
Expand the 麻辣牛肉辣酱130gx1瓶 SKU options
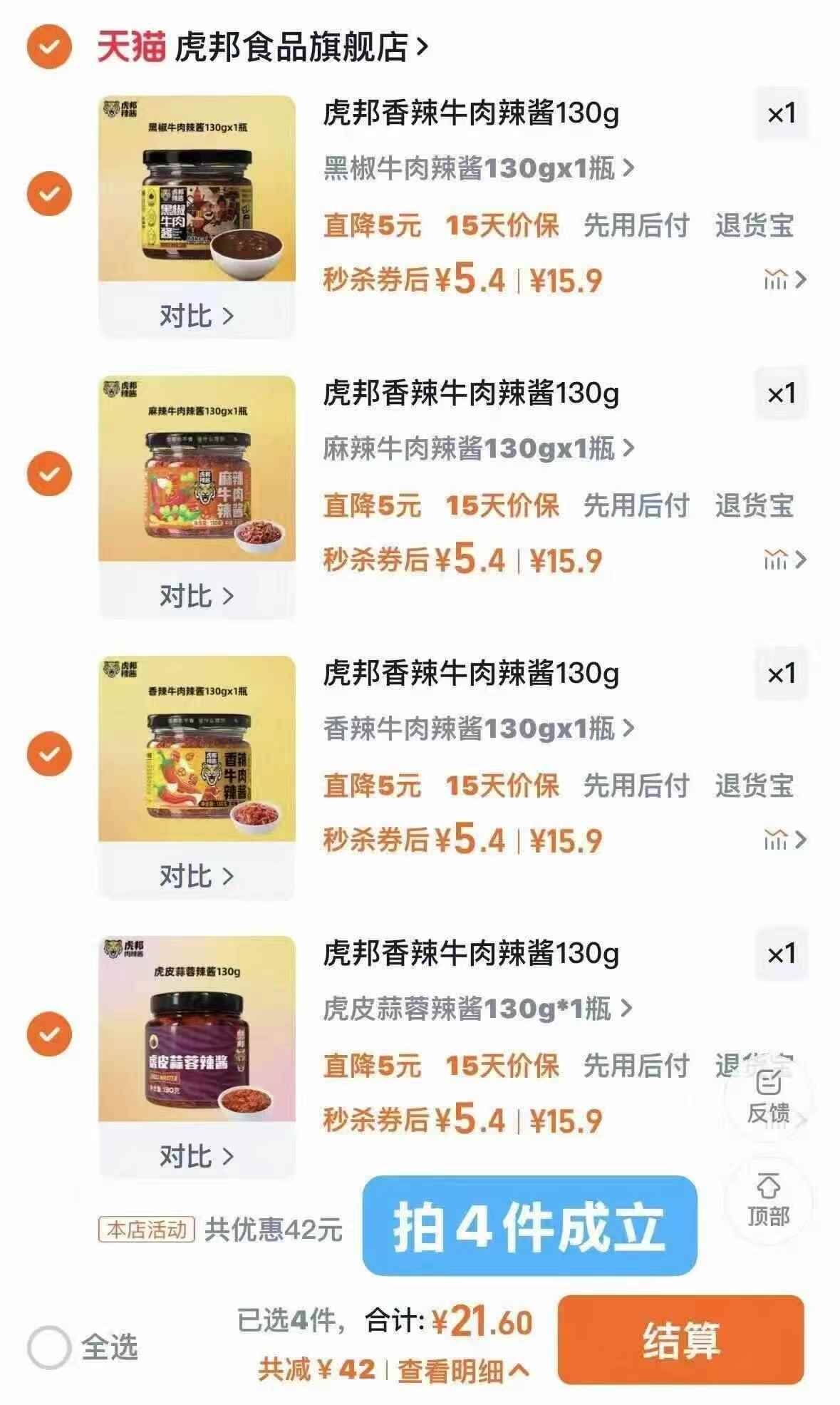477,449
